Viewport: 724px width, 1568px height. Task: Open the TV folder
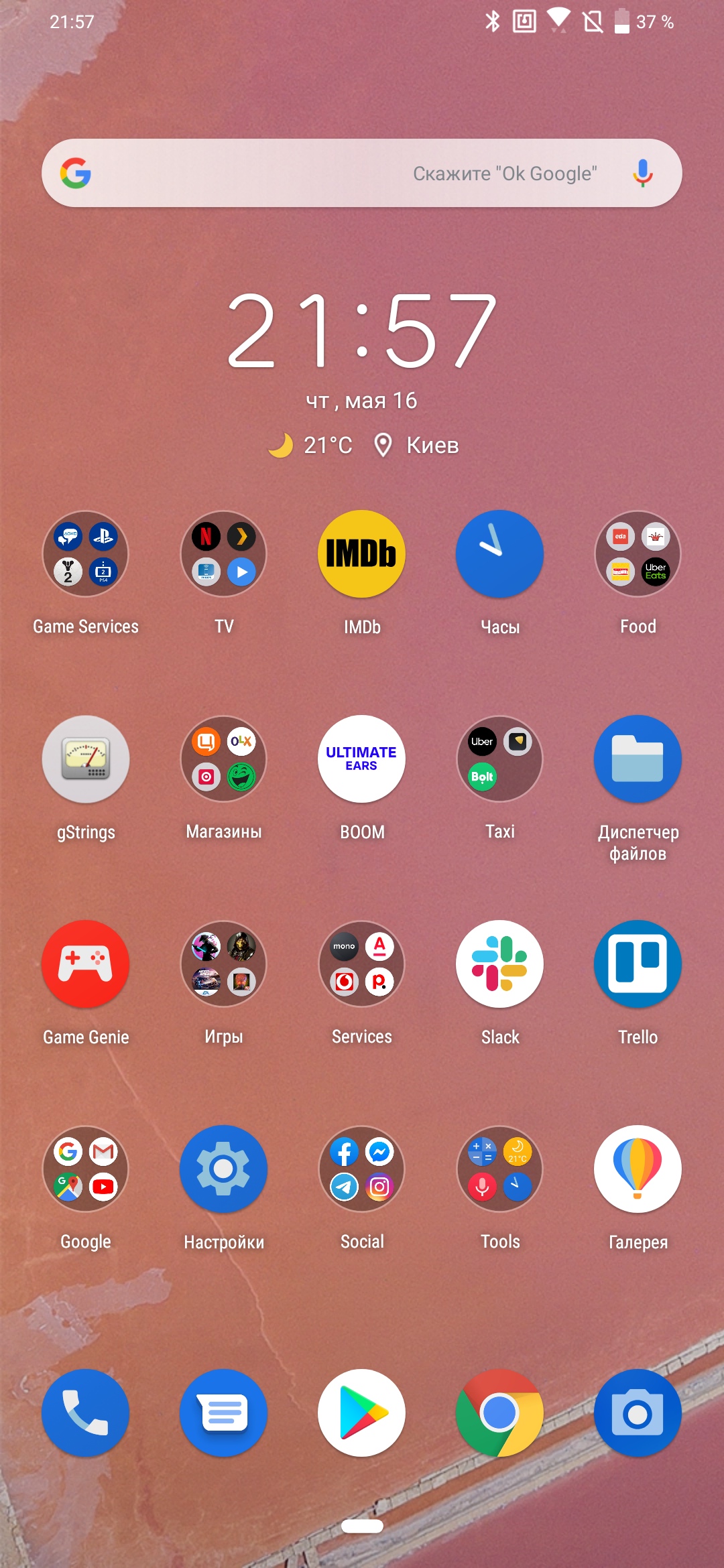pyautogui.click(x=224, y=554)
